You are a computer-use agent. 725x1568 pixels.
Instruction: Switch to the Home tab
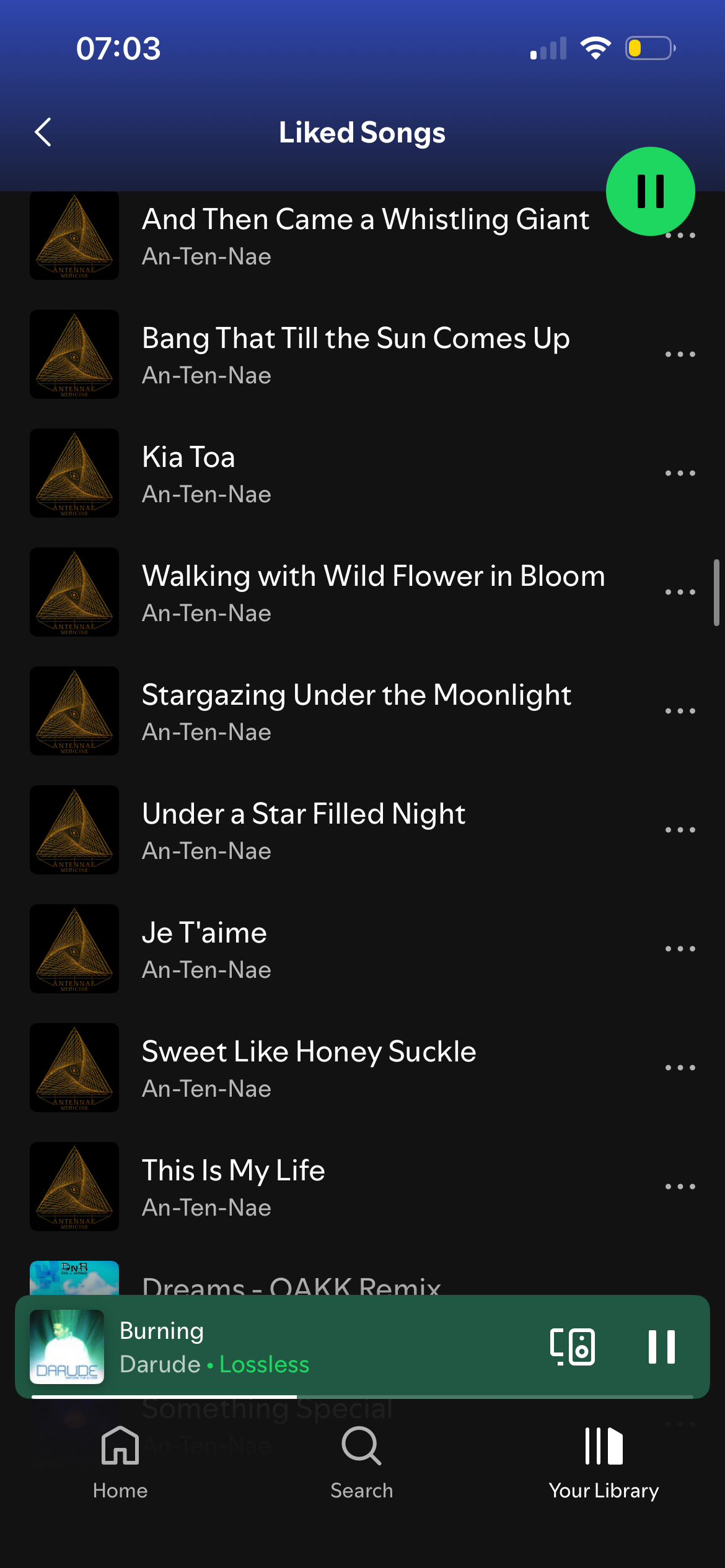point(120,1462)
